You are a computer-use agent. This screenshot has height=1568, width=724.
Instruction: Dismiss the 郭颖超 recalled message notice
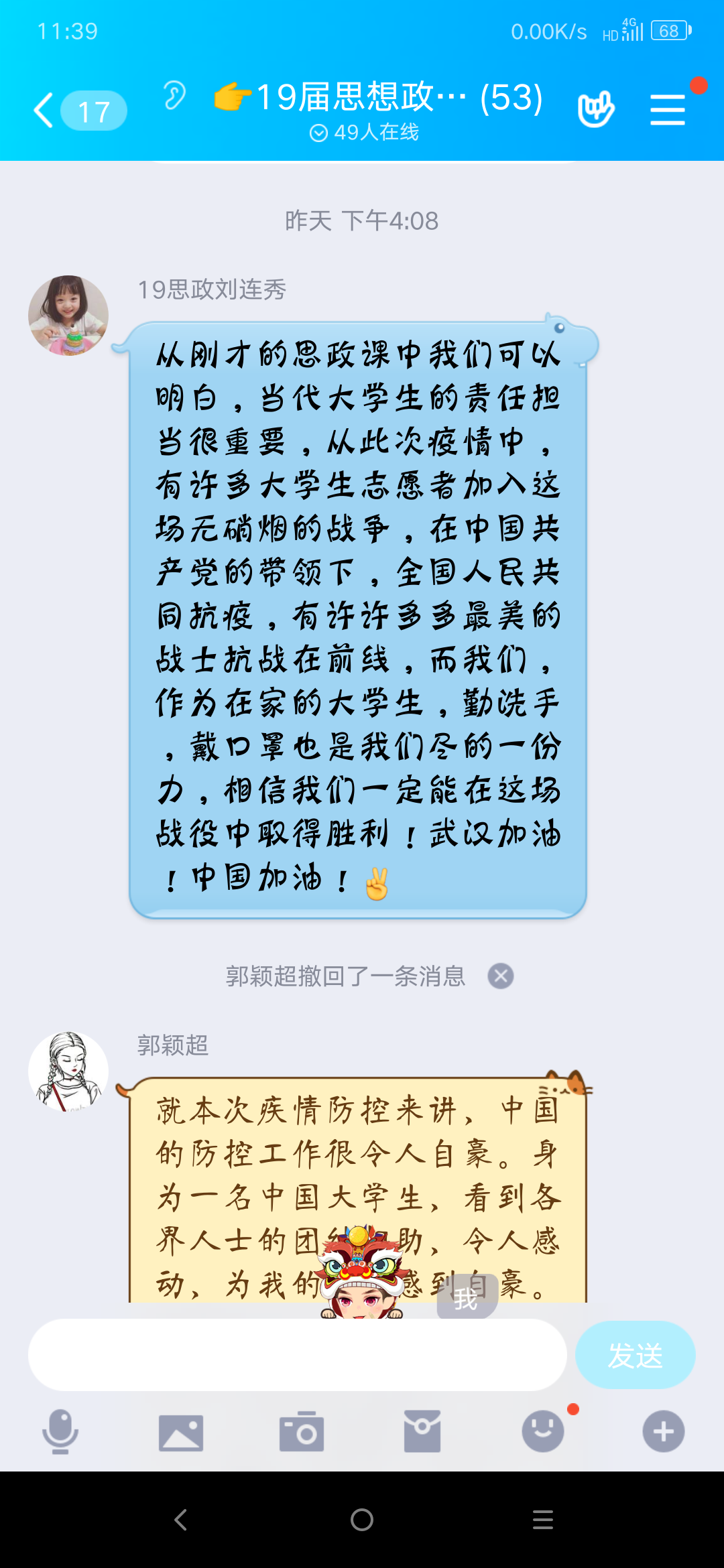[x=500, y=976]
